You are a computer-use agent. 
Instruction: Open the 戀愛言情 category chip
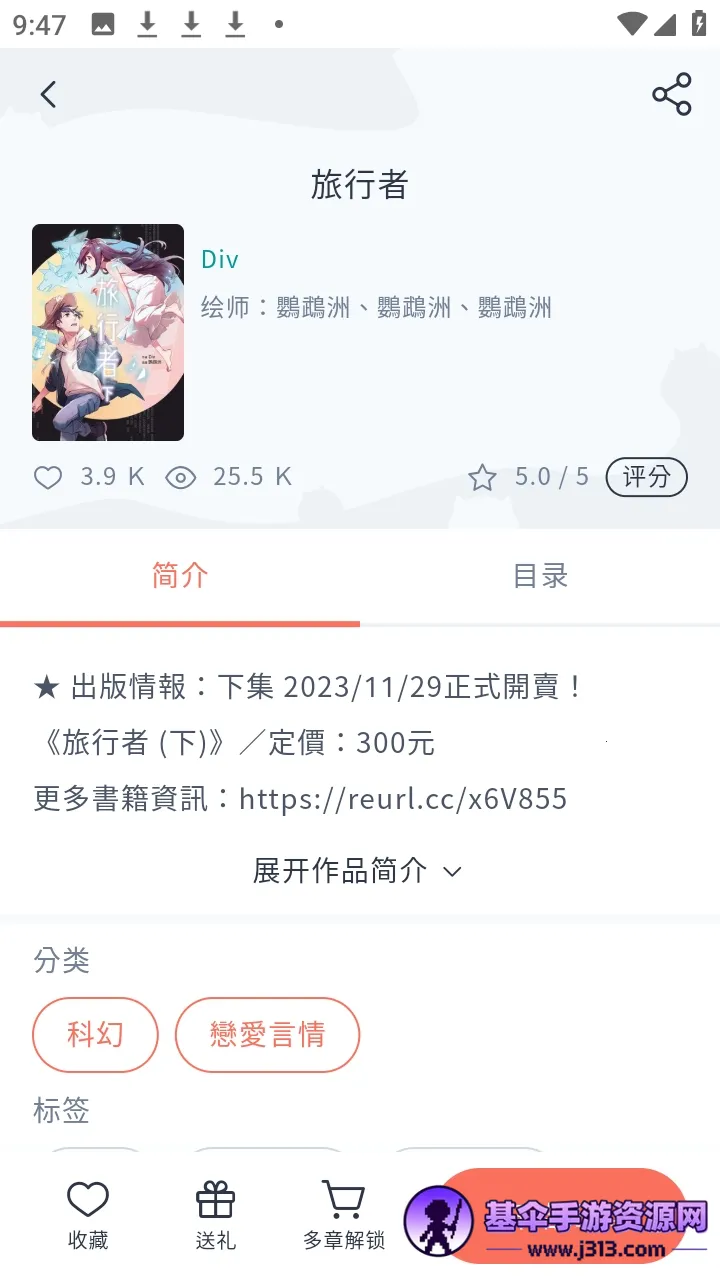pos(267,1034)
